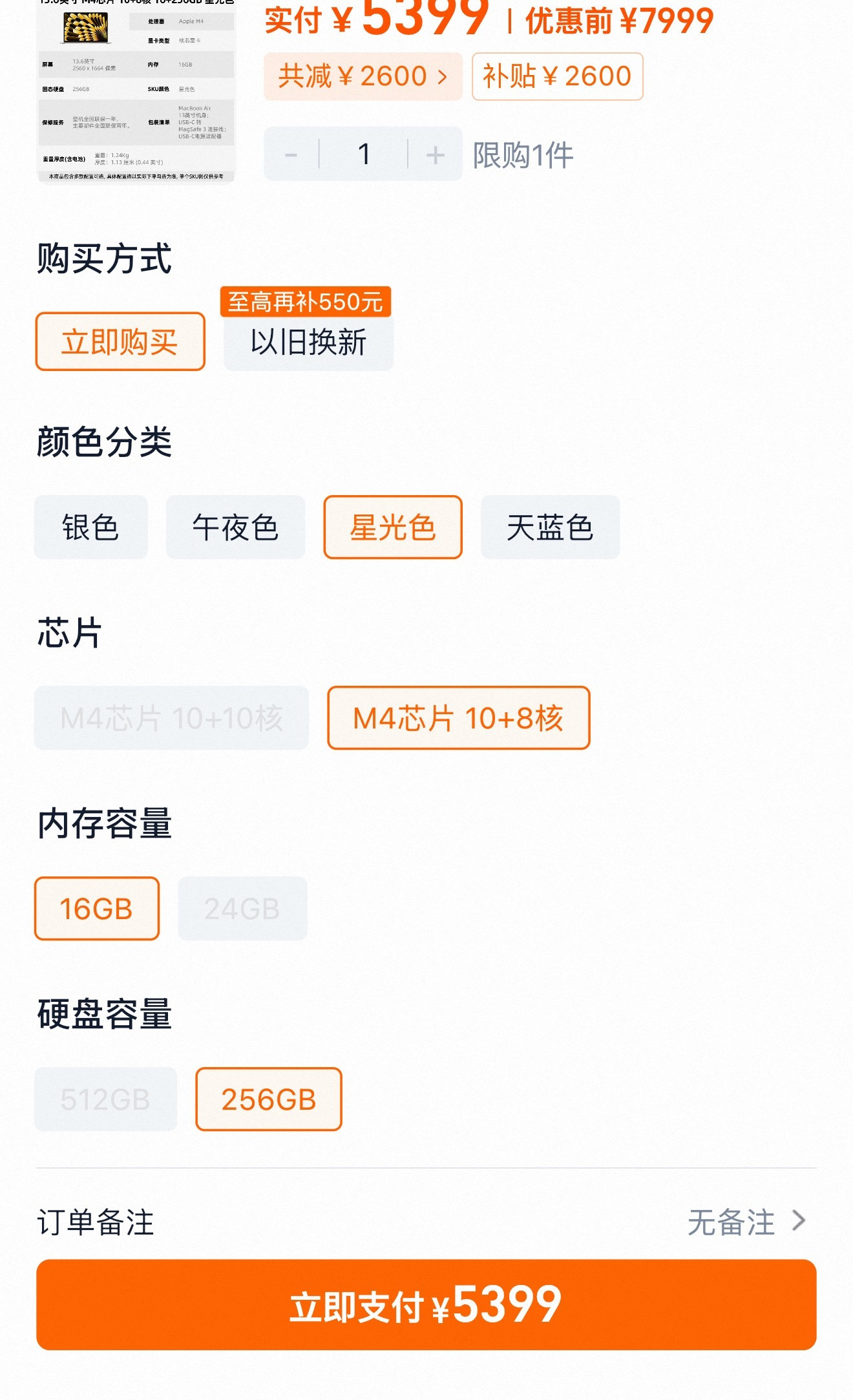This screenshot has height=1400, width=853.
Task: Switch purchase method to 以旧换新 trade-in
Action: (308, 343)
